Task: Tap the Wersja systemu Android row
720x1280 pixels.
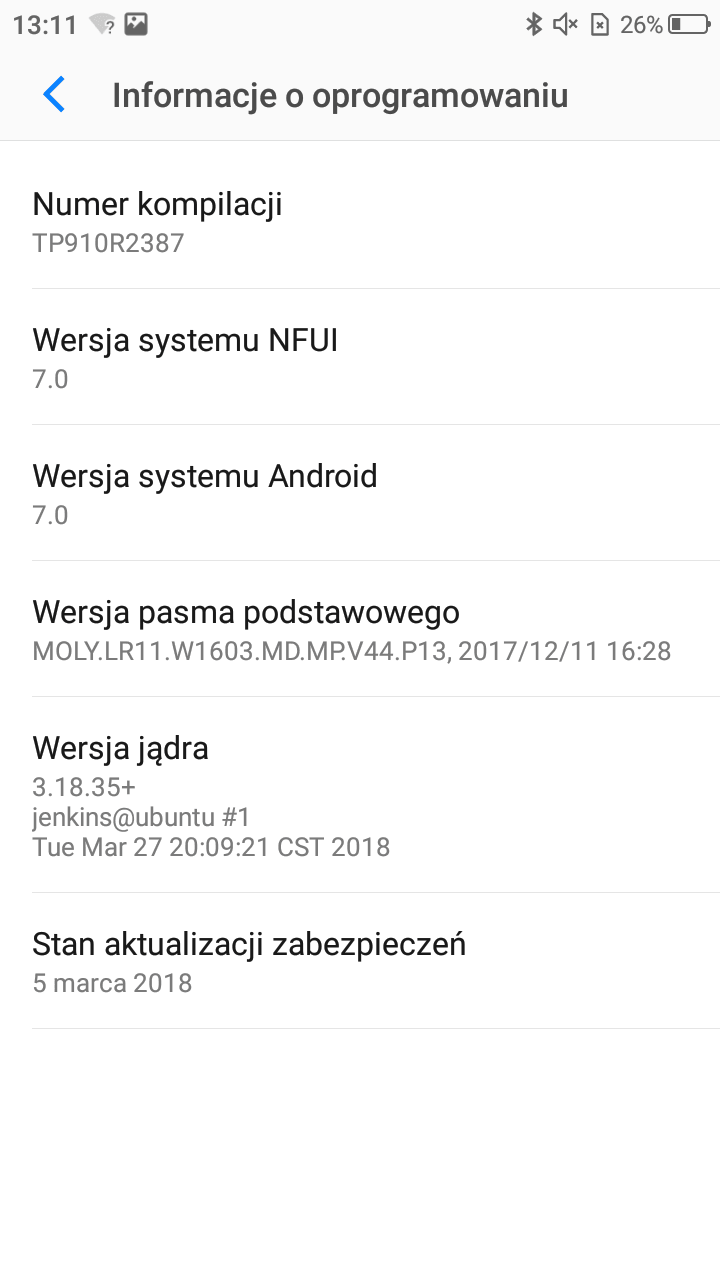Action: [360, 493]
